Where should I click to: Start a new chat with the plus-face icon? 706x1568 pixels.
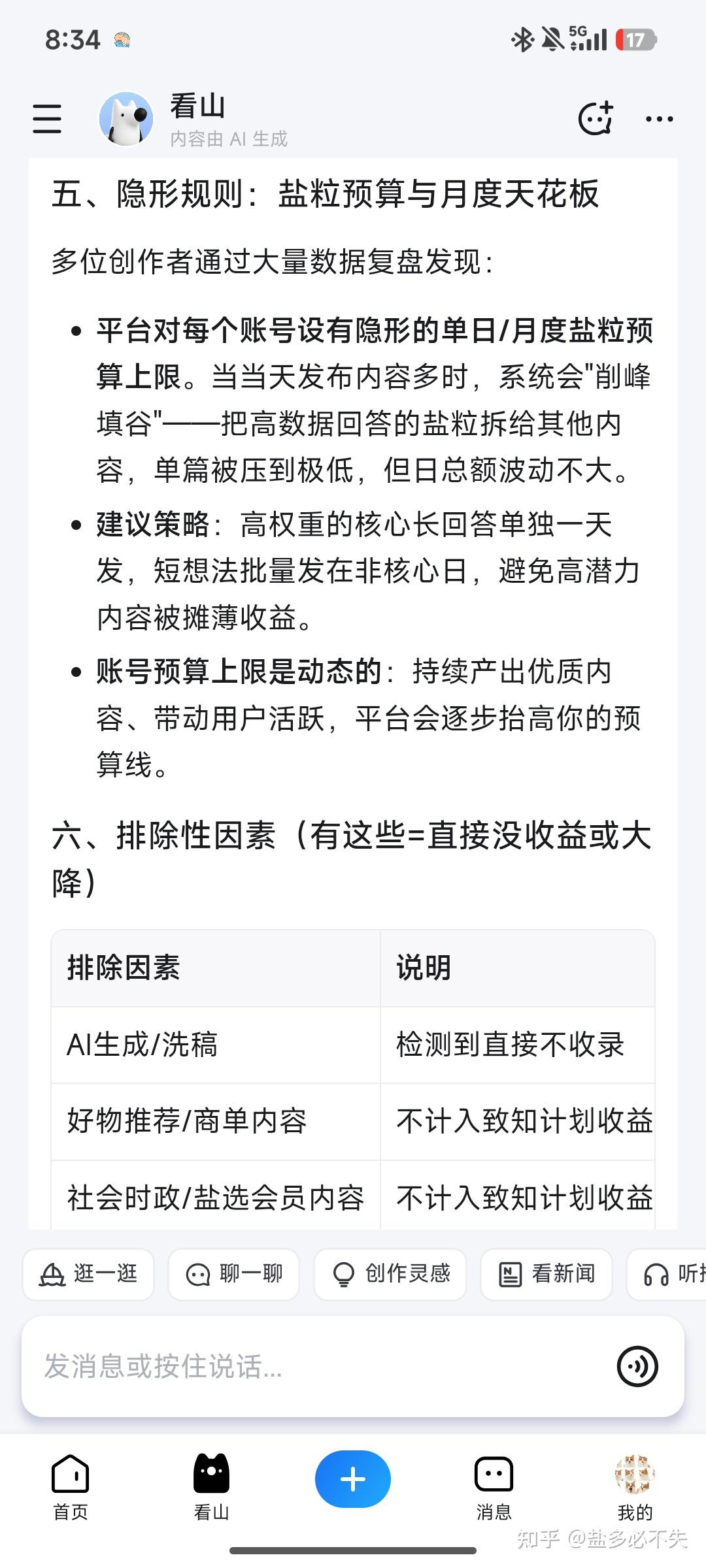[x=596, y=118]
